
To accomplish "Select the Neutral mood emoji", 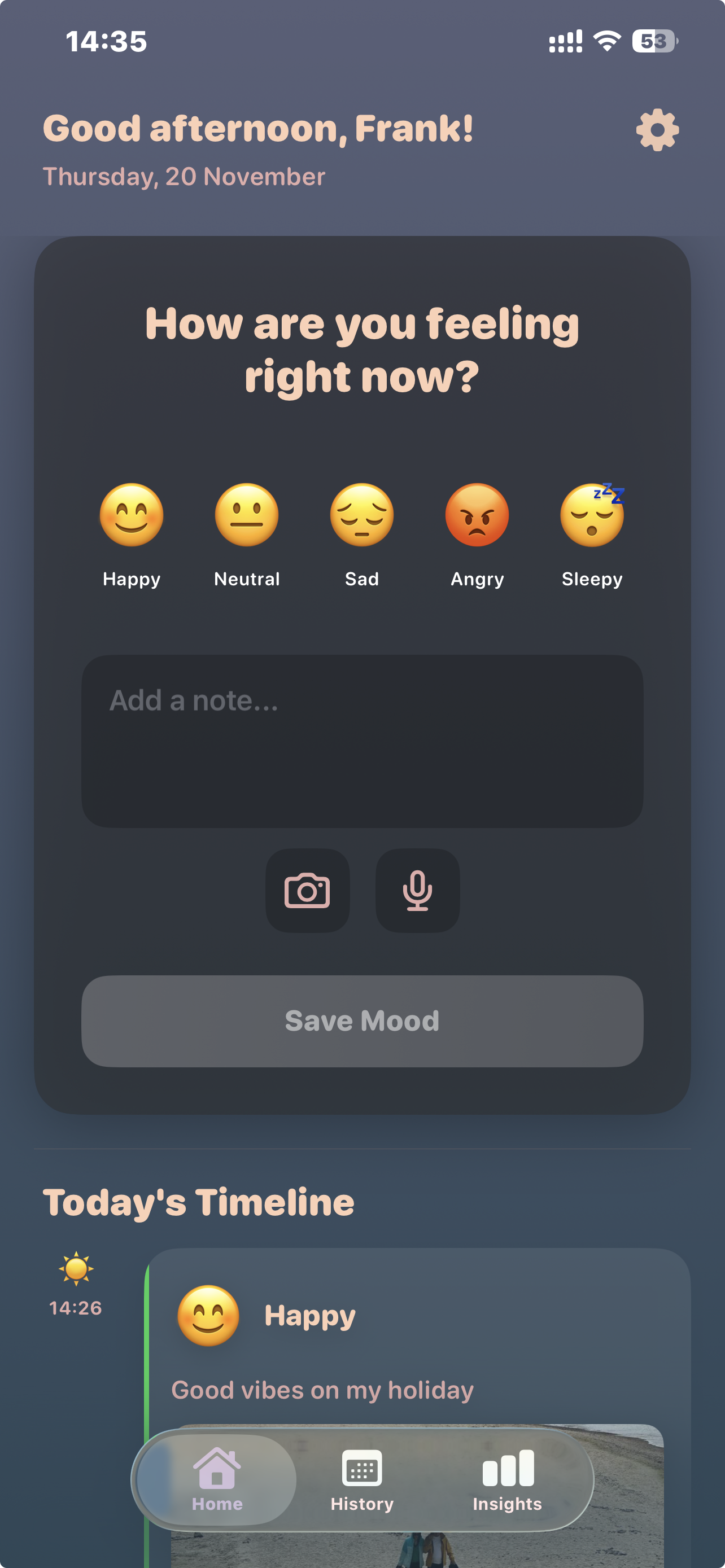I will click(247, 514).
